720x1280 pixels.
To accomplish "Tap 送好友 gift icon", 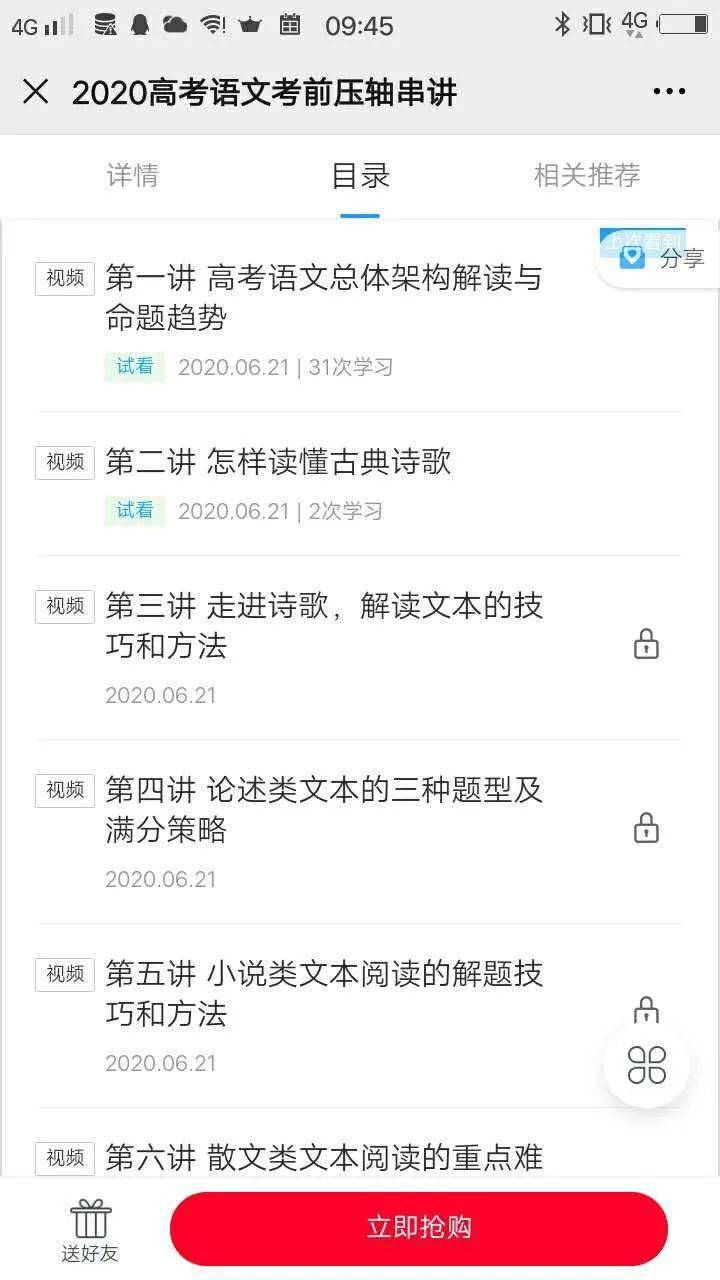I will (x=90, y=1230).
